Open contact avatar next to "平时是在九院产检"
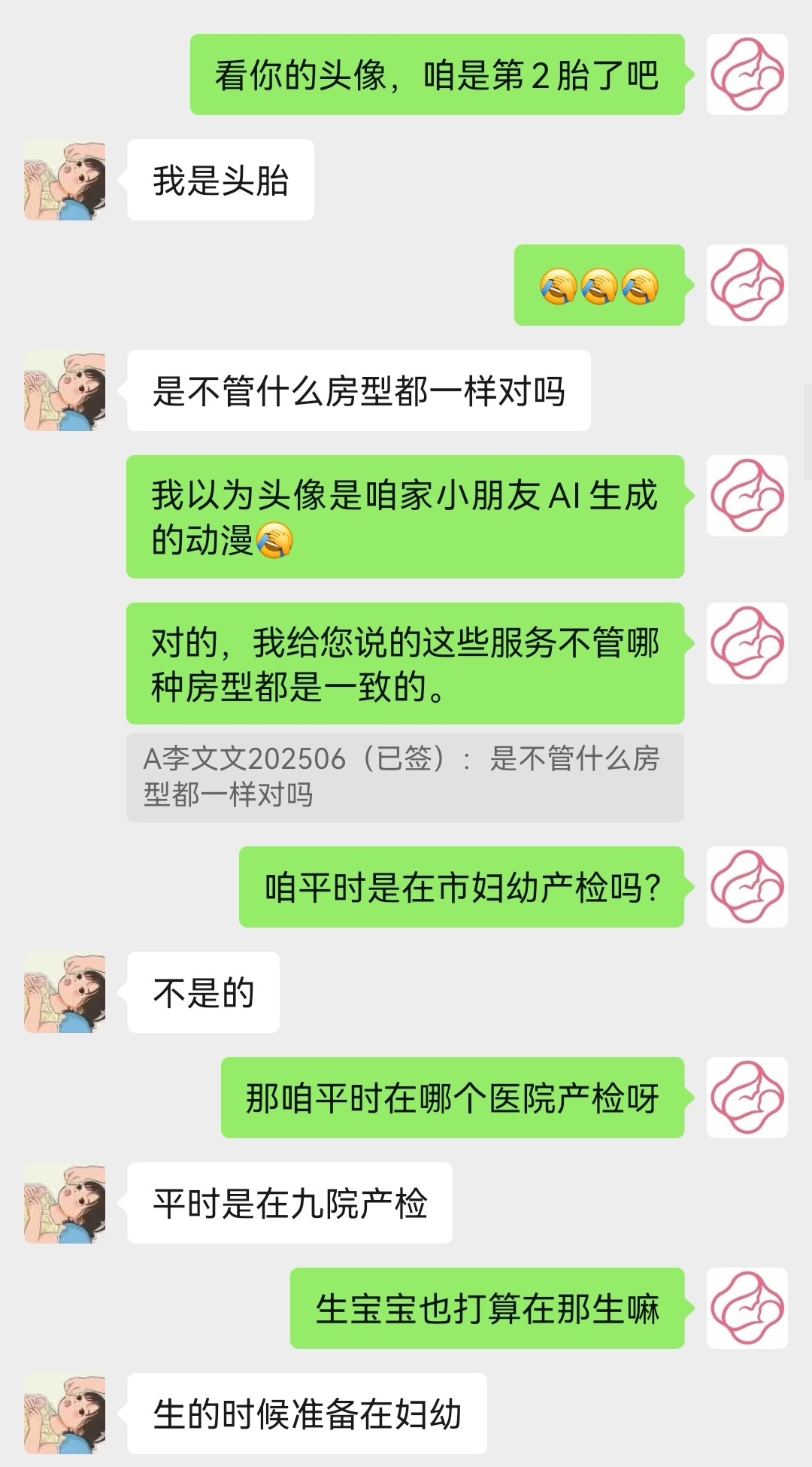 pyautogui.click(x=65, y=1203)
